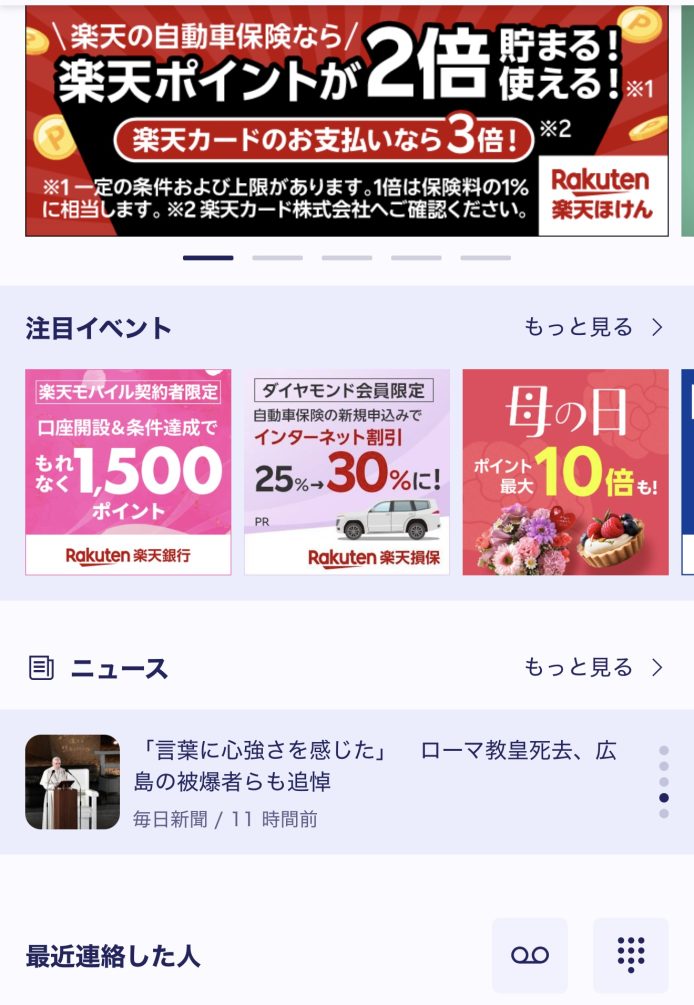The width and height of the screenshot is (694, 1005).
Task: Open the dial pad keypad
Action: tap(630, 955)
